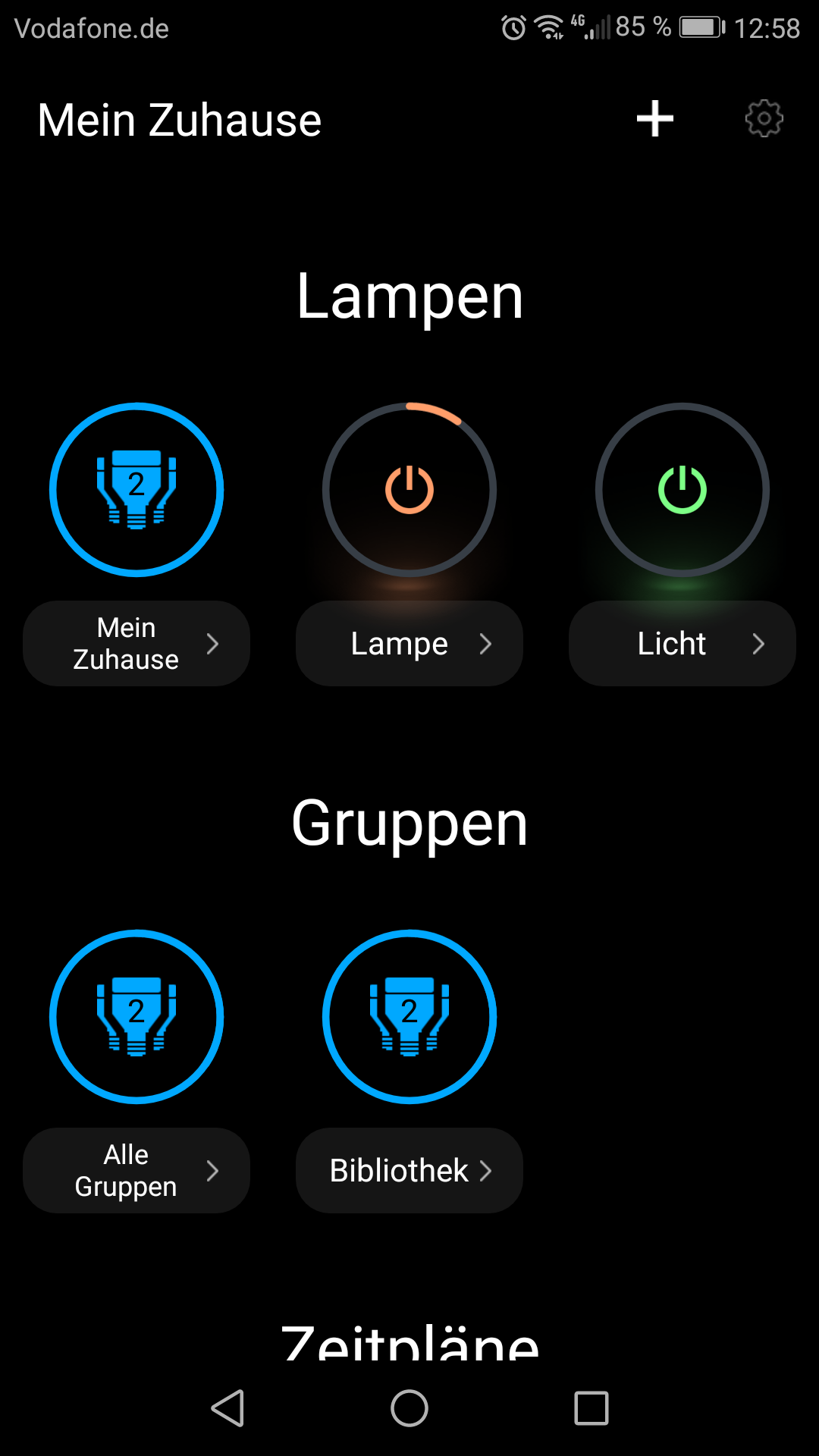Go back with the system back button
819x1456 pixels.
227,1408
